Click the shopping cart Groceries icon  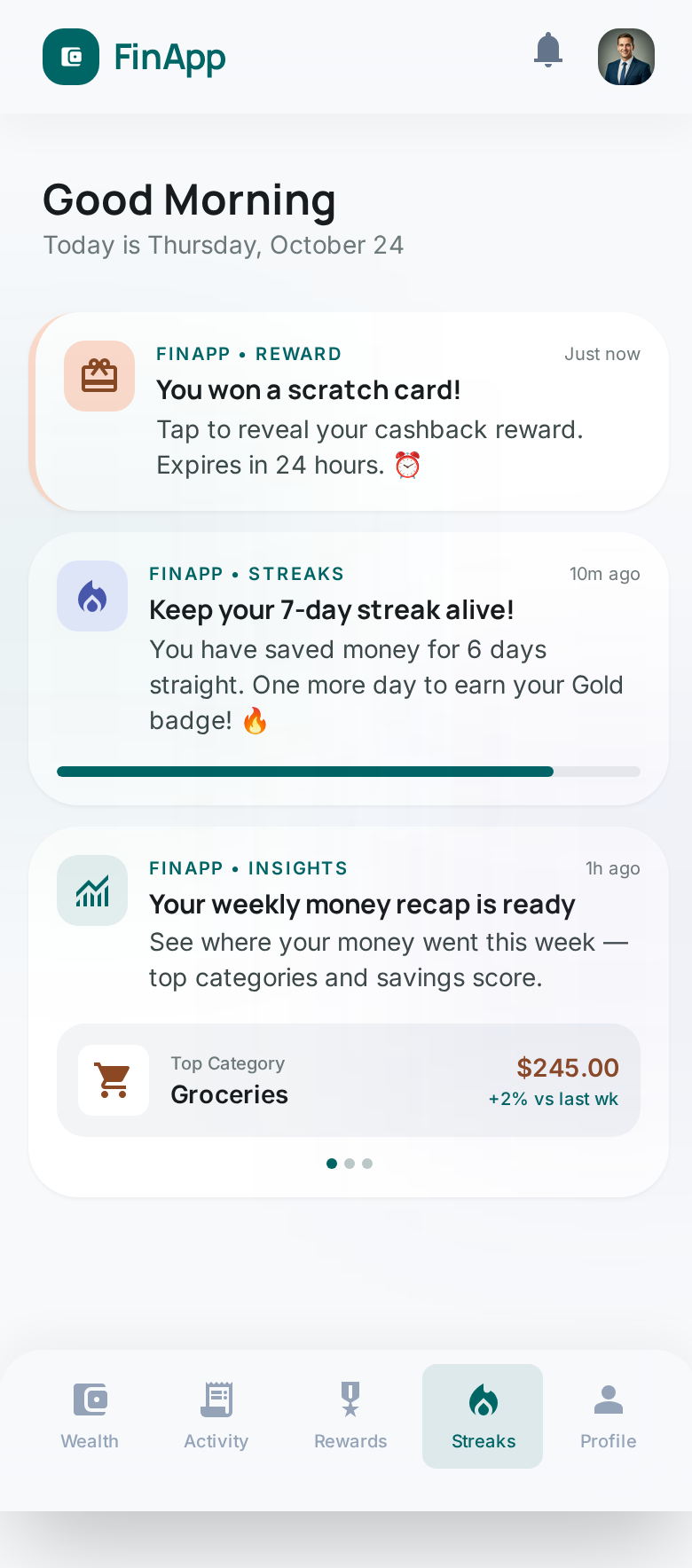(114, 1080)
